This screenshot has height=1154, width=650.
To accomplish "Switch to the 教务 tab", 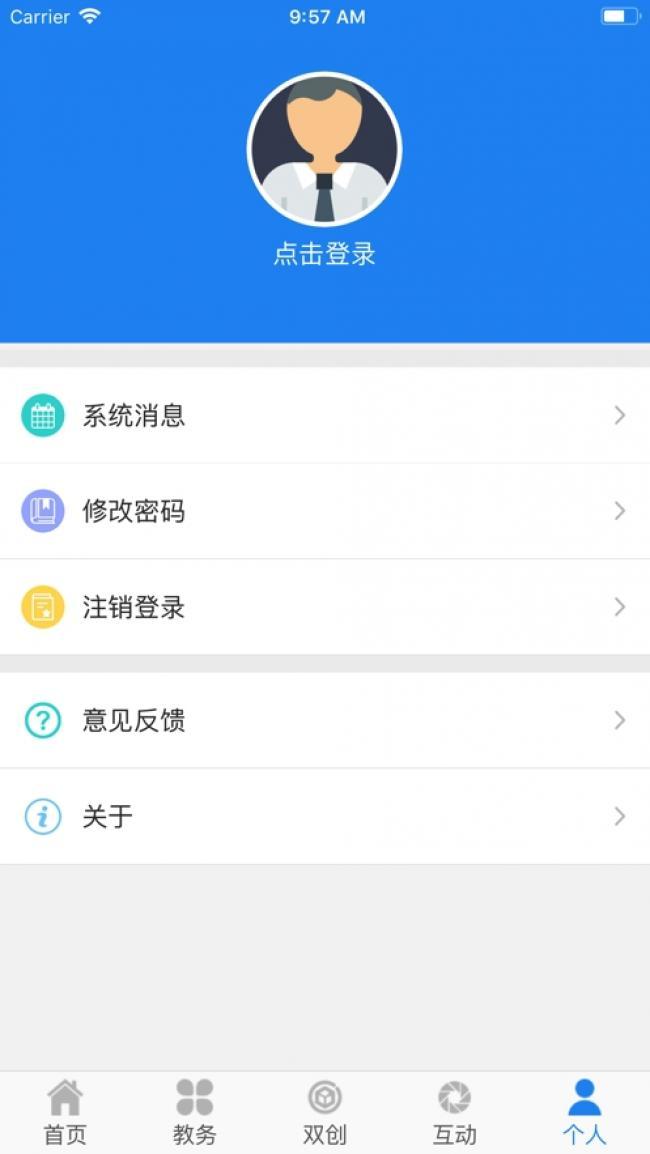I will coord(195,1113).
